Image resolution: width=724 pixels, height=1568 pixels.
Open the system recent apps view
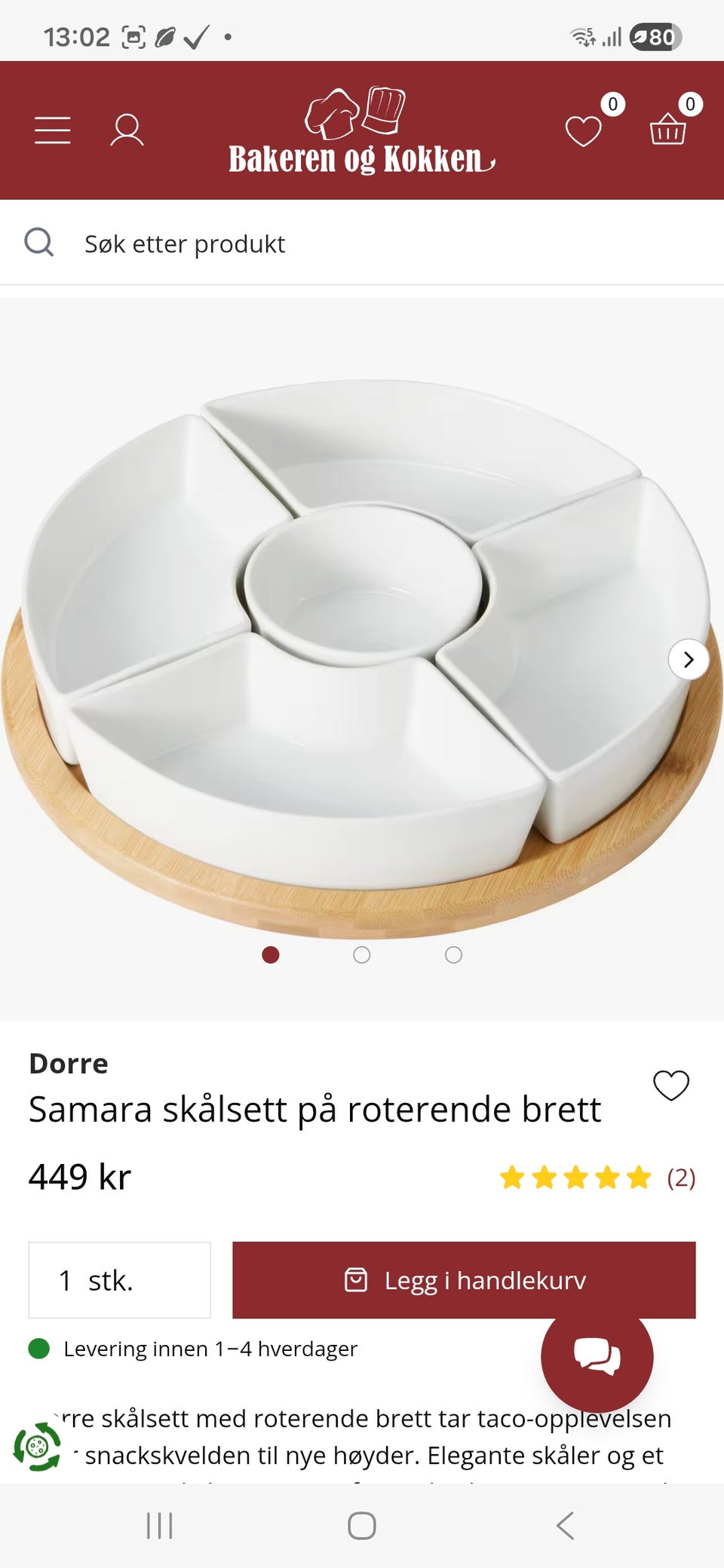(159, 1526)
